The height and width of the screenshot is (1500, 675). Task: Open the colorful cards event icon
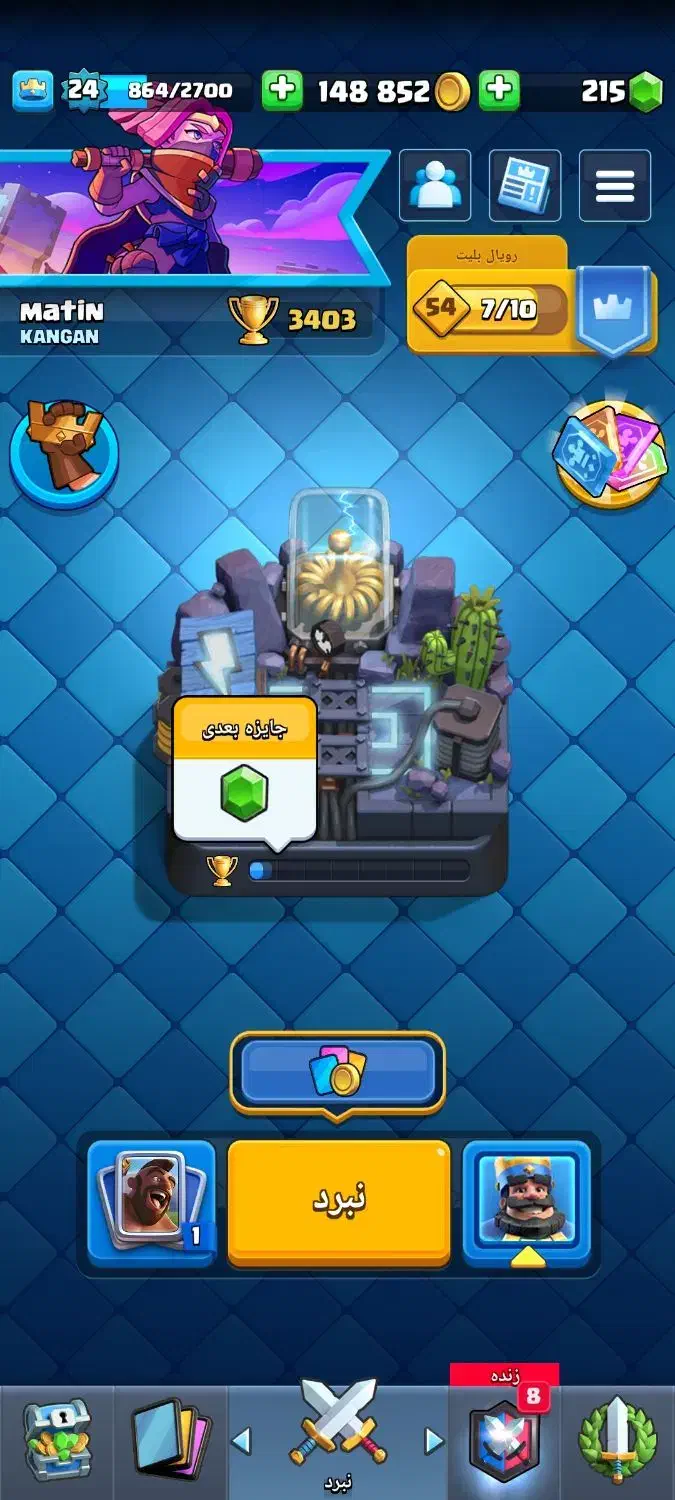click(610, 453)
